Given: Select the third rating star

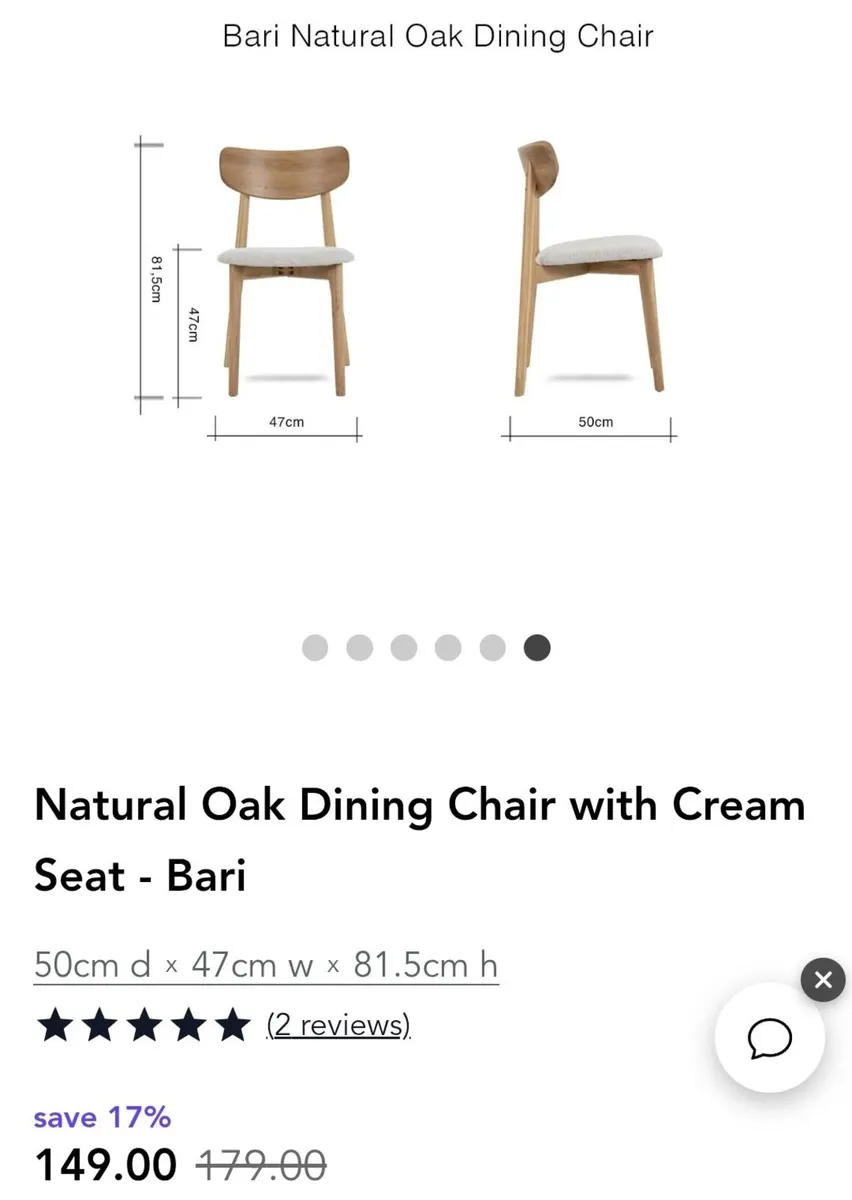Looking at the screenshot, I should point(144,1024).
